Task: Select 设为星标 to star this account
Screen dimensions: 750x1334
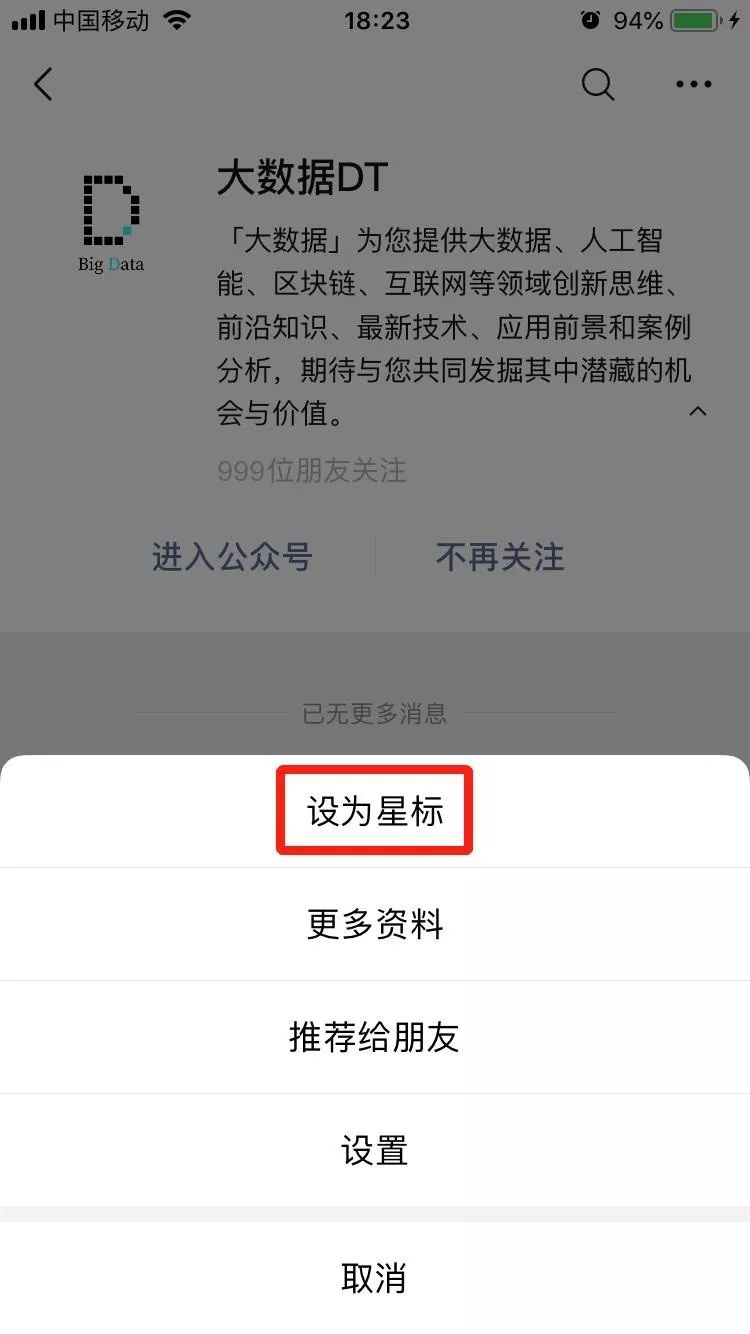Action: [x=375, y=811]
